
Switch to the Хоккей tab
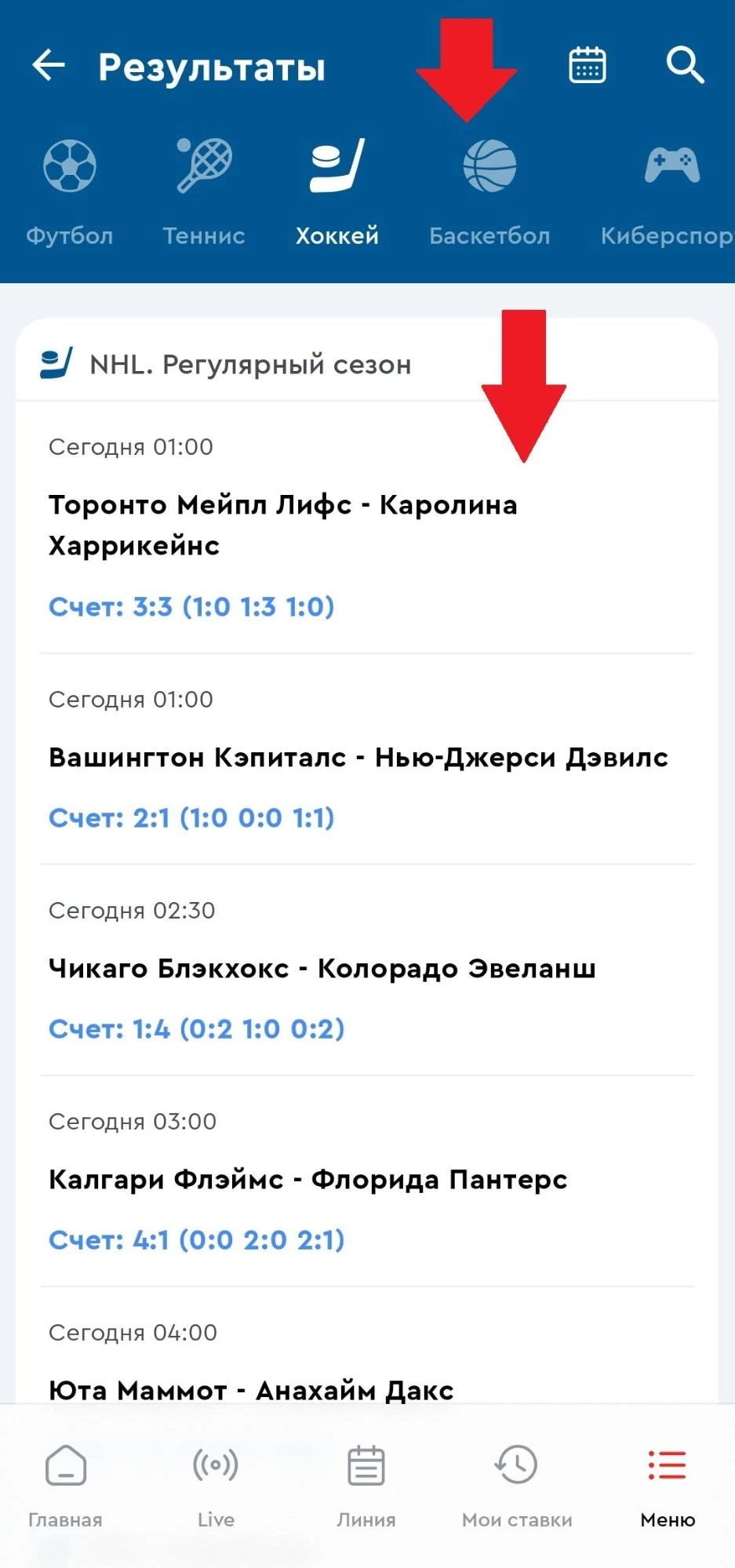pyautogui.click(x=337, y=188)
